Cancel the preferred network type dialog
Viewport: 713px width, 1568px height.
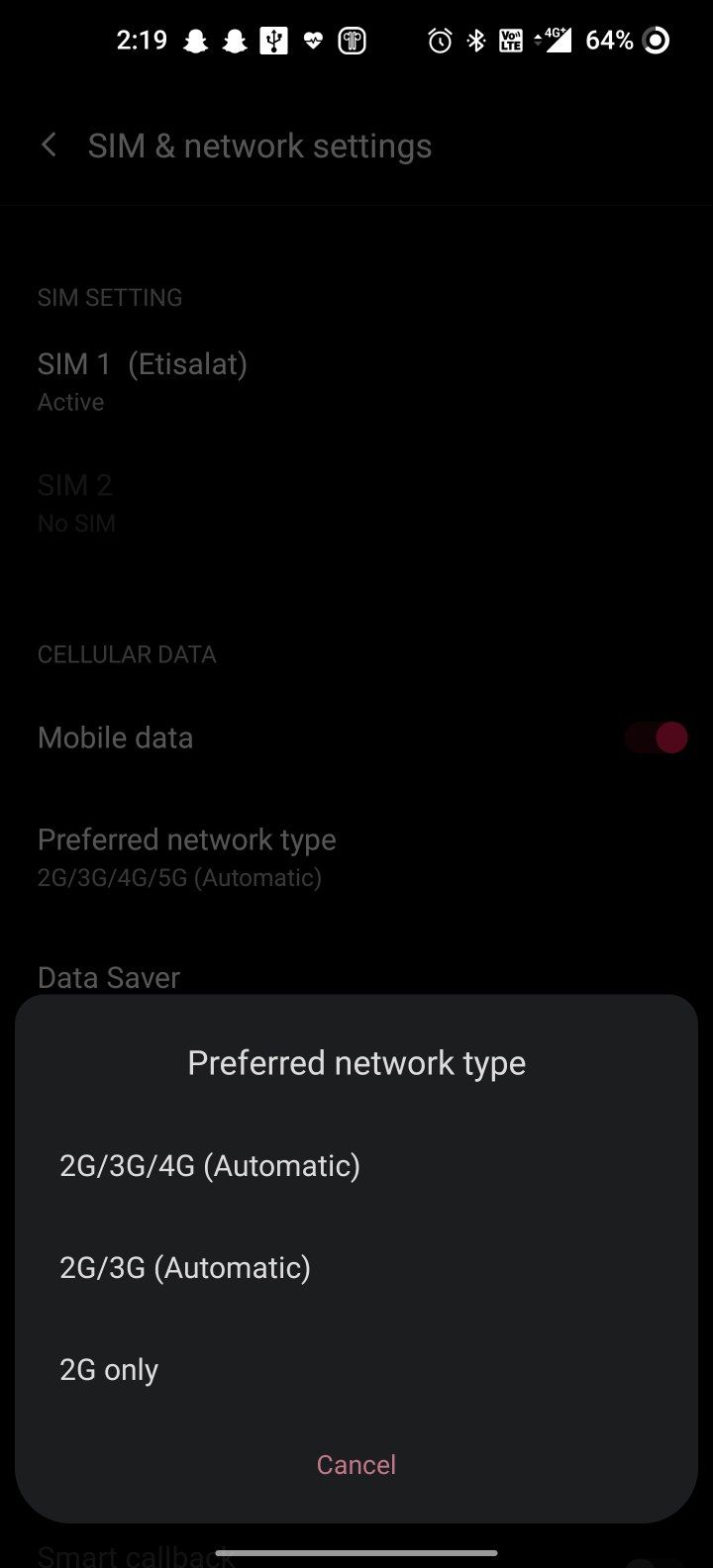[356, 1464]
